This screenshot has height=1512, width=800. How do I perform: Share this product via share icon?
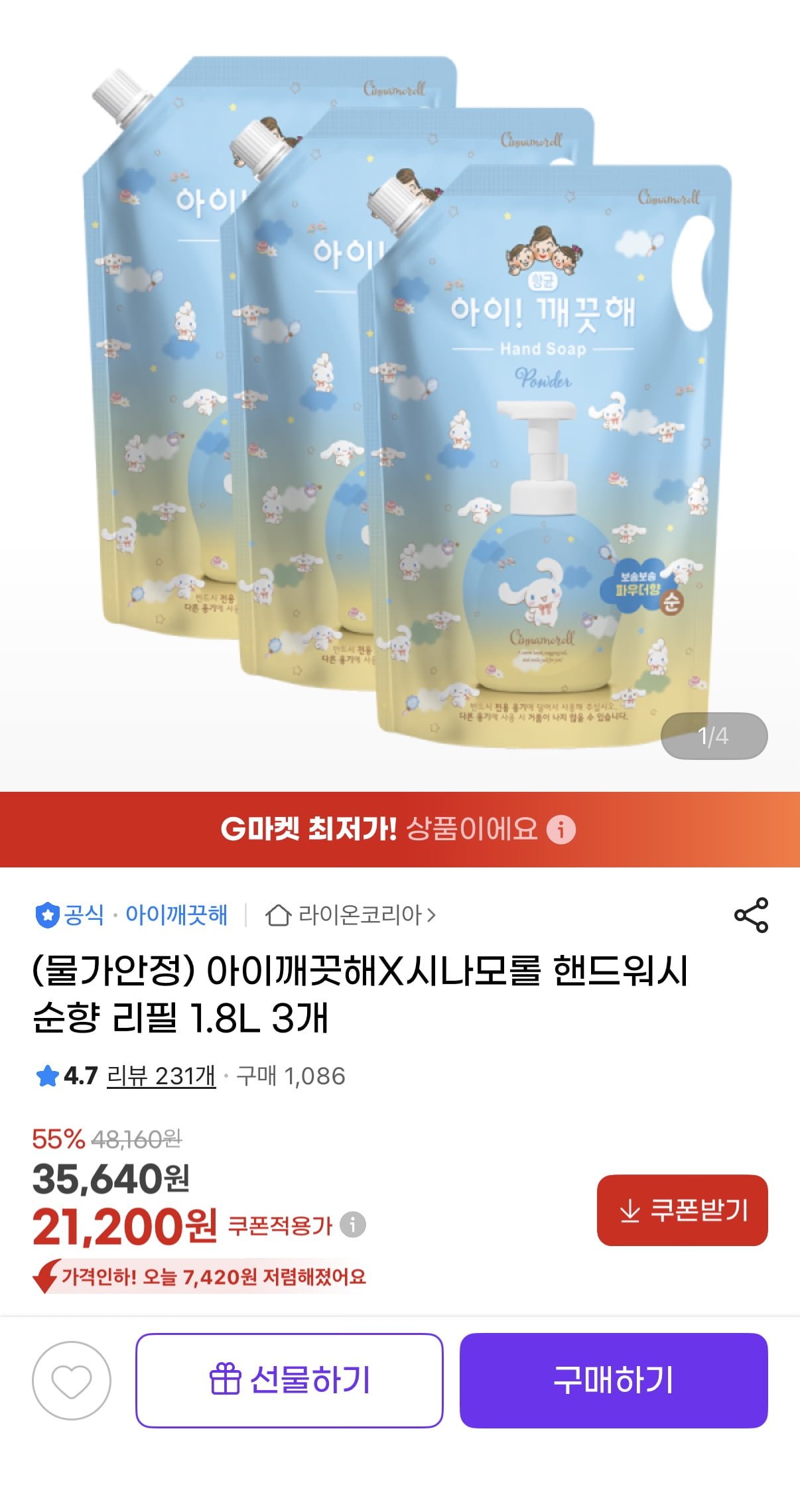click(x=751, y=915)
